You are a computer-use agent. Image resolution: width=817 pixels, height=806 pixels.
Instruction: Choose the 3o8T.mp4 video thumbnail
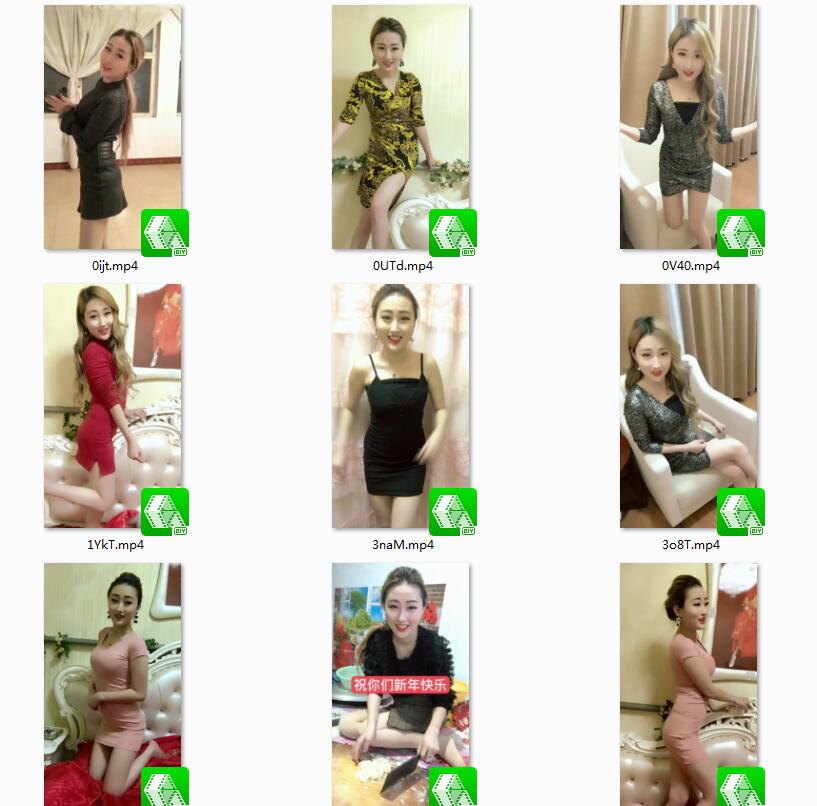[689, 406]
